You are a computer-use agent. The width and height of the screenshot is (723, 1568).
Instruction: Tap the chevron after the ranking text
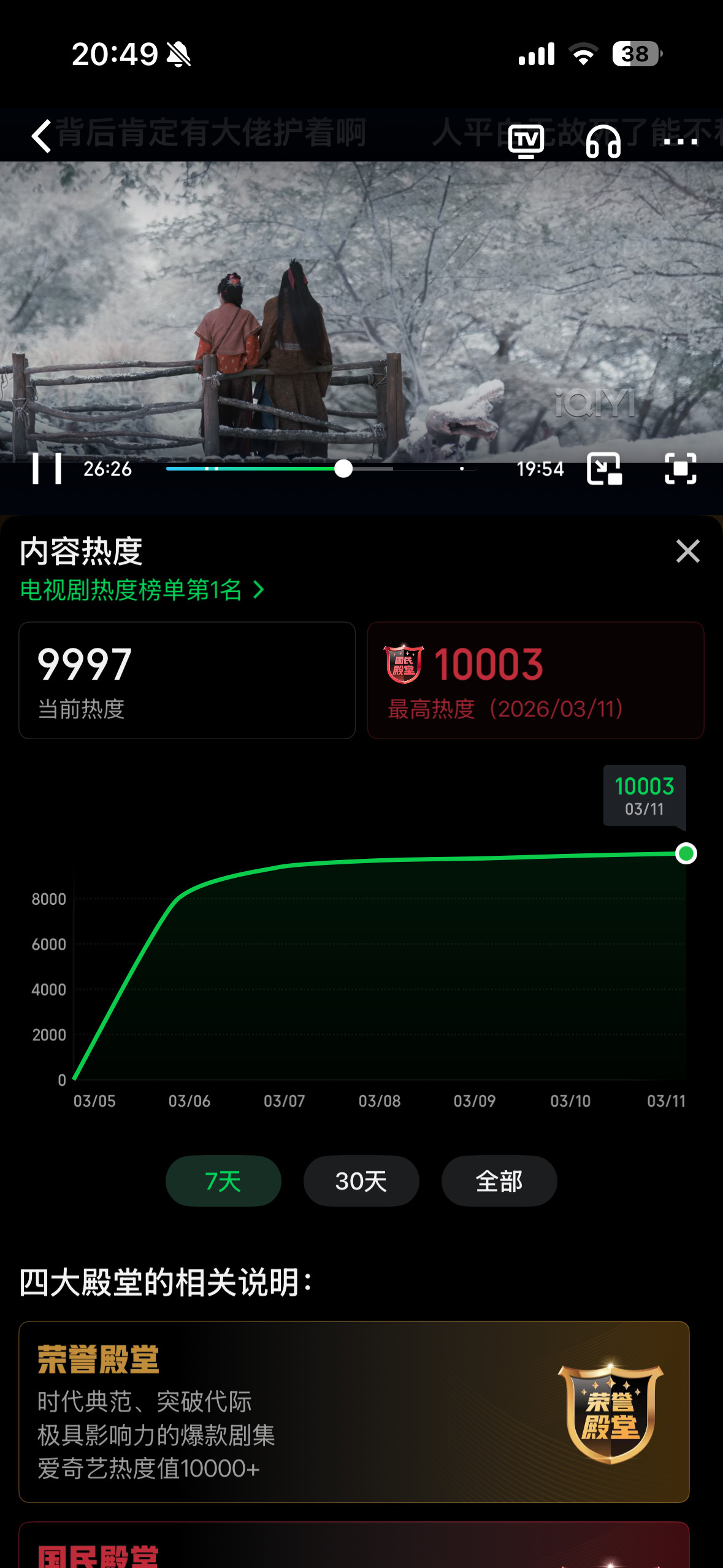coord(257,590)
